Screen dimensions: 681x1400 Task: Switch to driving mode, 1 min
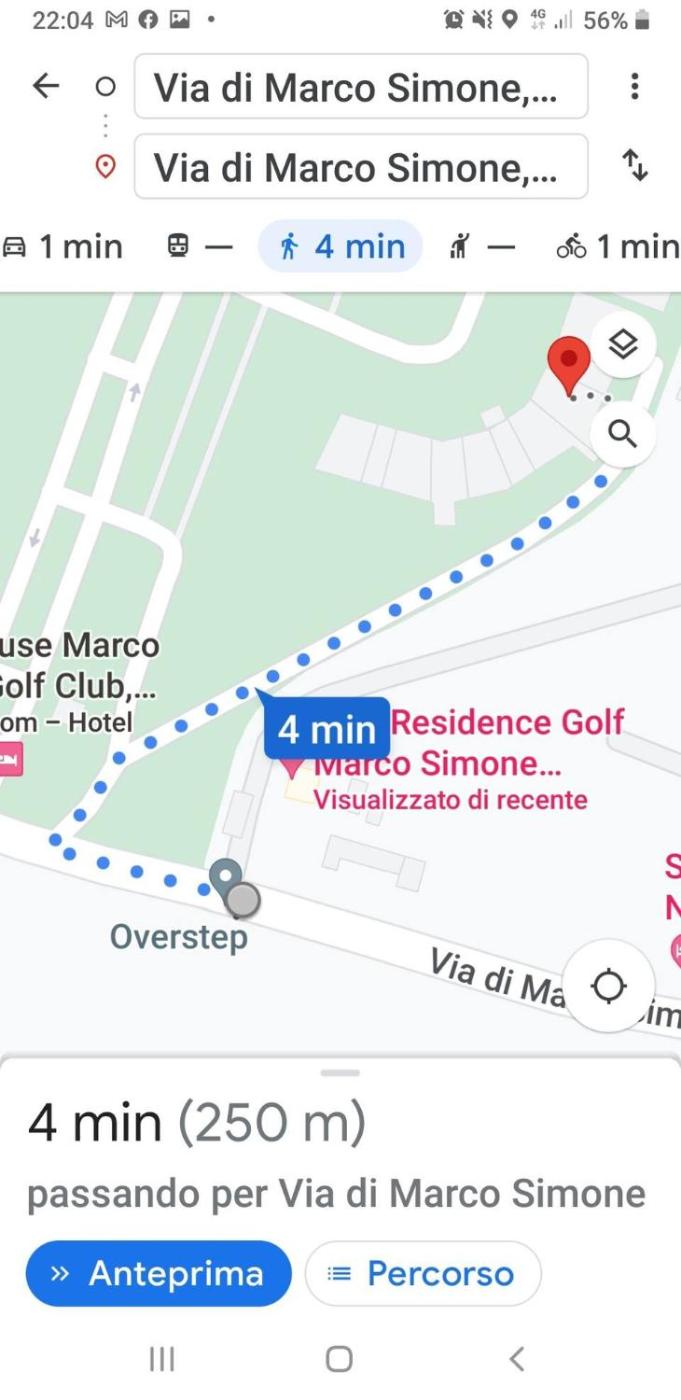[x=65, y=246]
